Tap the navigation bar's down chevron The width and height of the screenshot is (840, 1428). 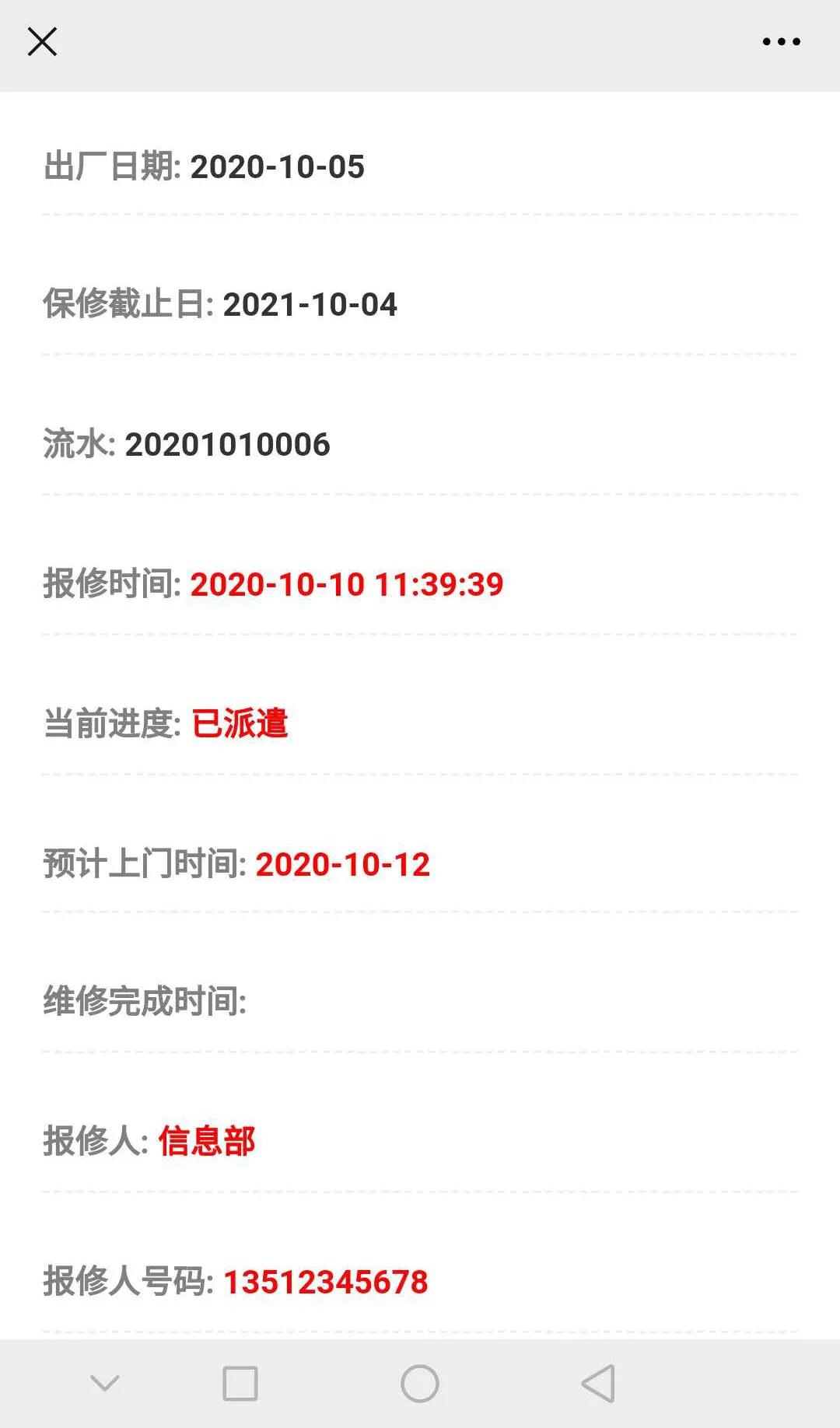[105, 1384]
